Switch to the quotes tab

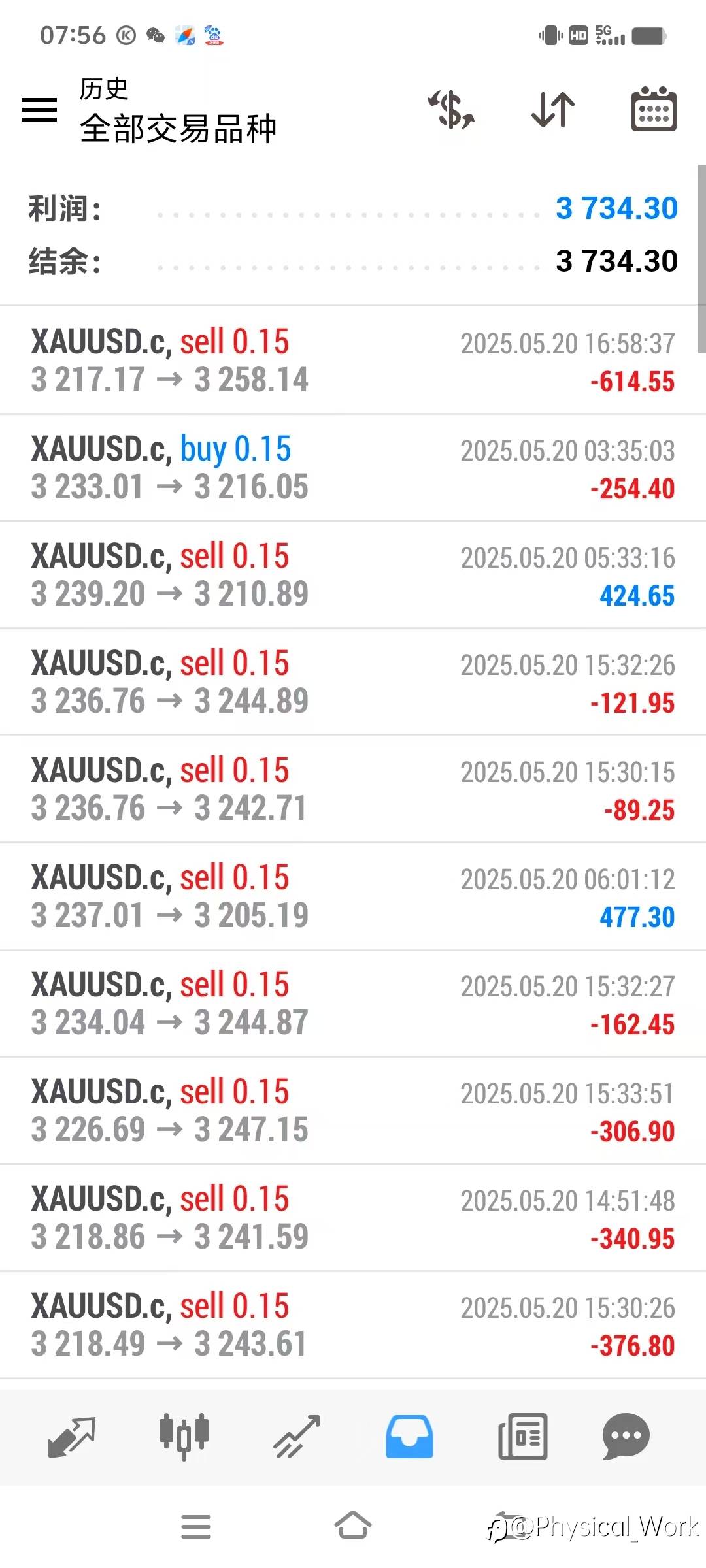[x=72, y=1436]
